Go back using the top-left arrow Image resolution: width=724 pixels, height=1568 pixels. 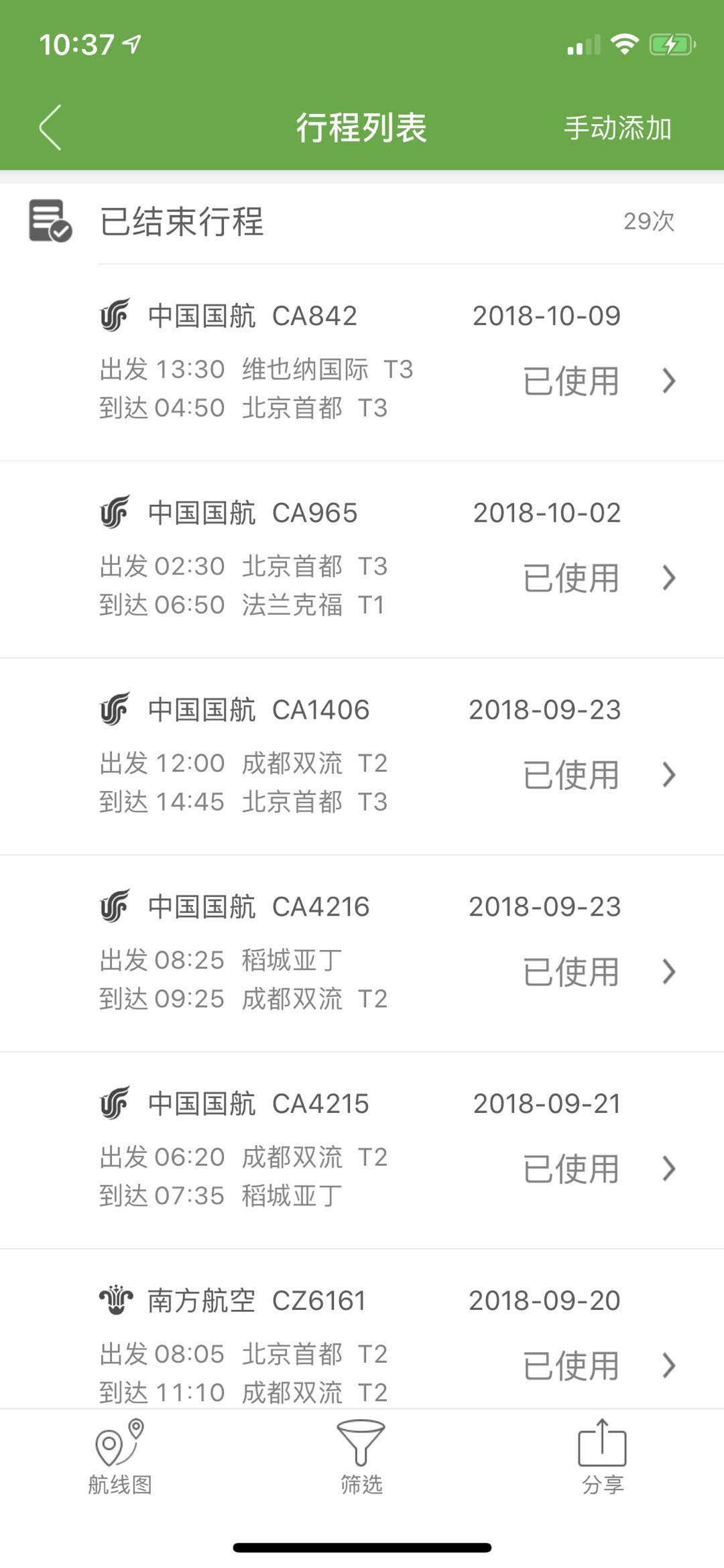click(51, 127)
